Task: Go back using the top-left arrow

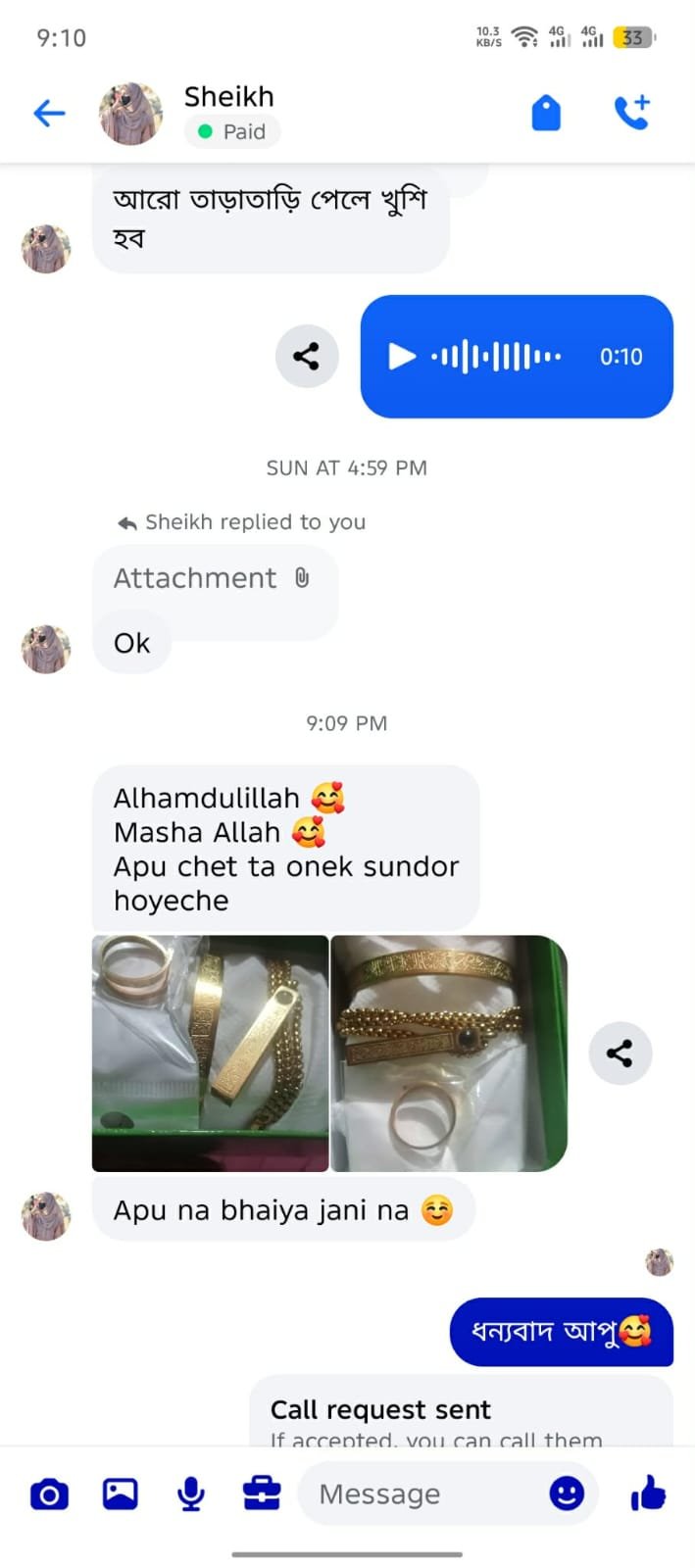Action: point(49,114)
